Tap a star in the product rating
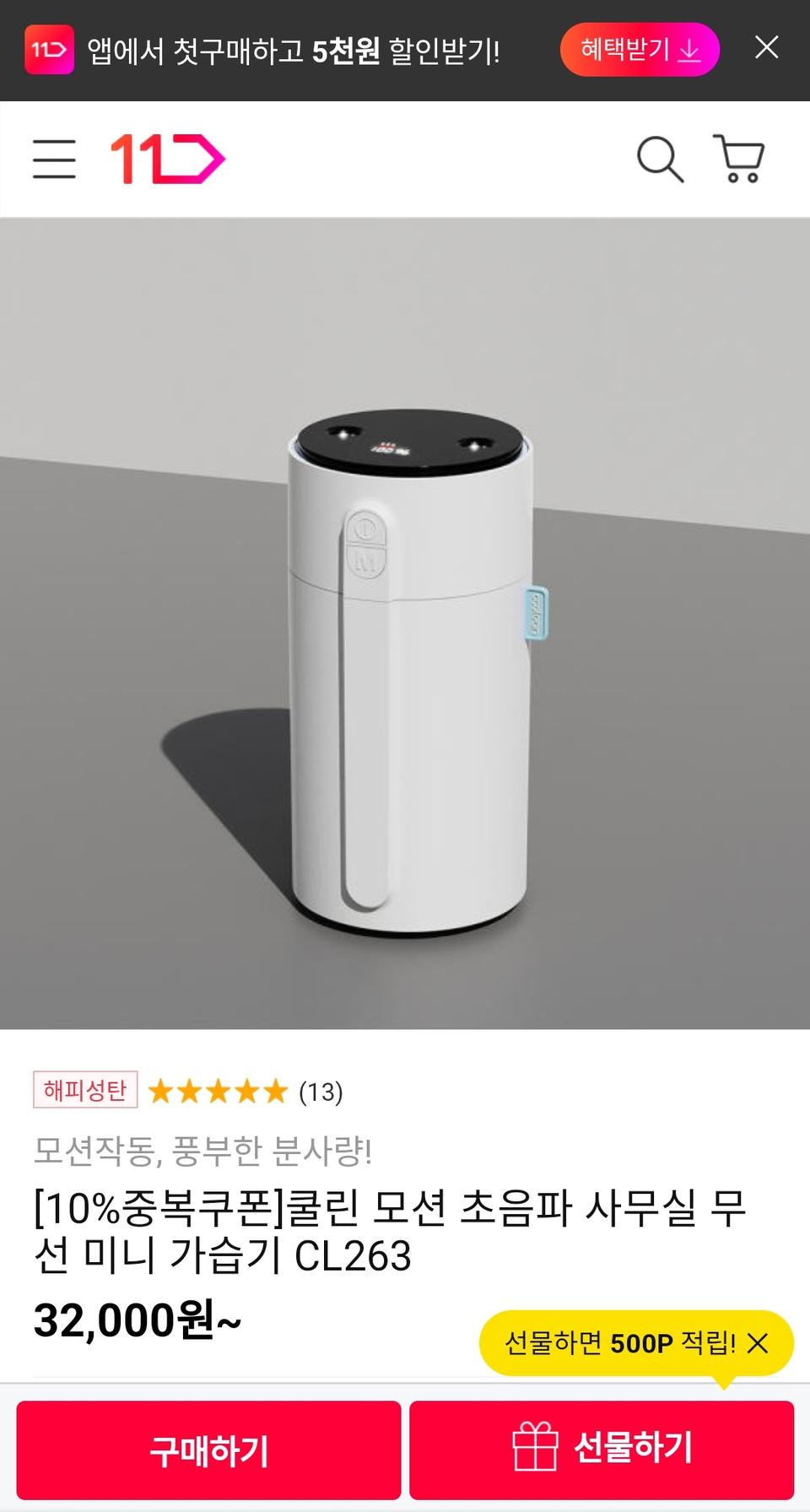The width and height of the screenshot is (810, 1512). pos(217,1091)
